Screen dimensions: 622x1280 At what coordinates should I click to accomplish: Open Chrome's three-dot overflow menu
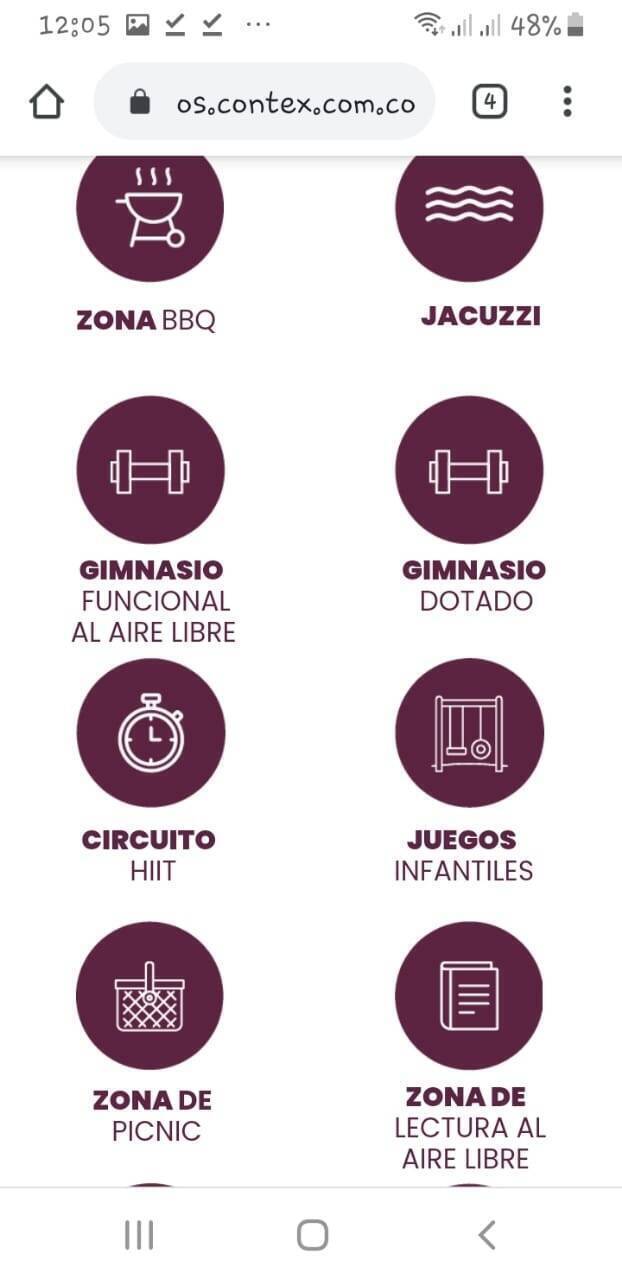tap(567, 101)
